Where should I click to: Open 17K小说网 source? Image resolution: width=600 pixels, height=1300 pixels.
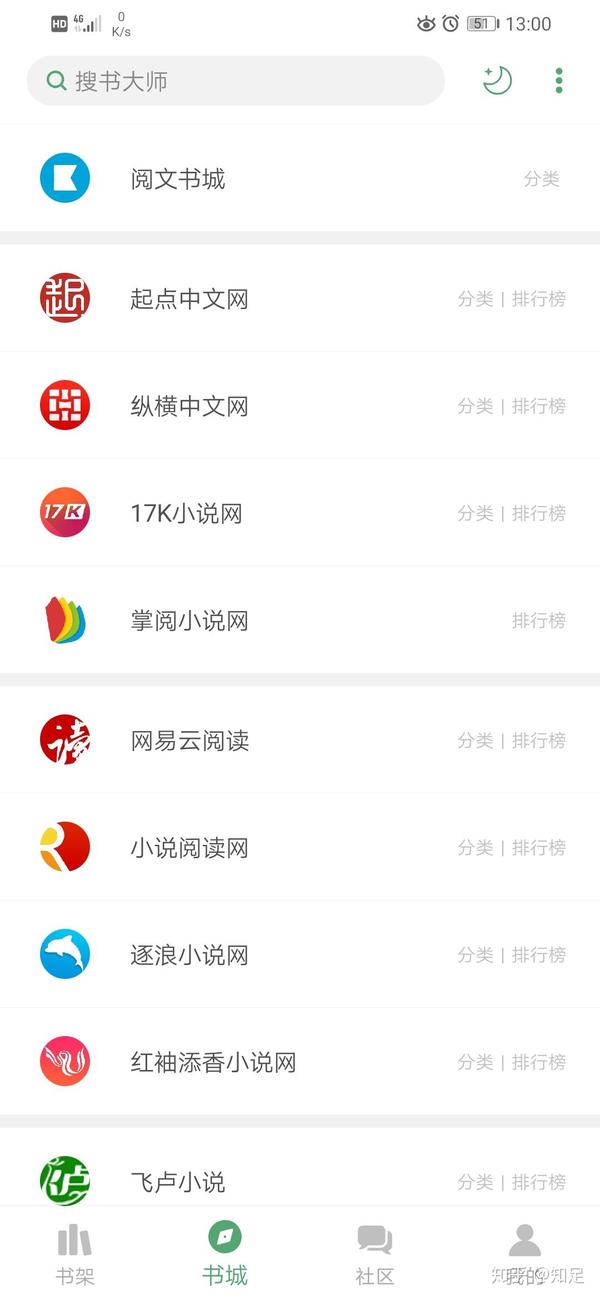pyautogui.click(x=186, y=513)
